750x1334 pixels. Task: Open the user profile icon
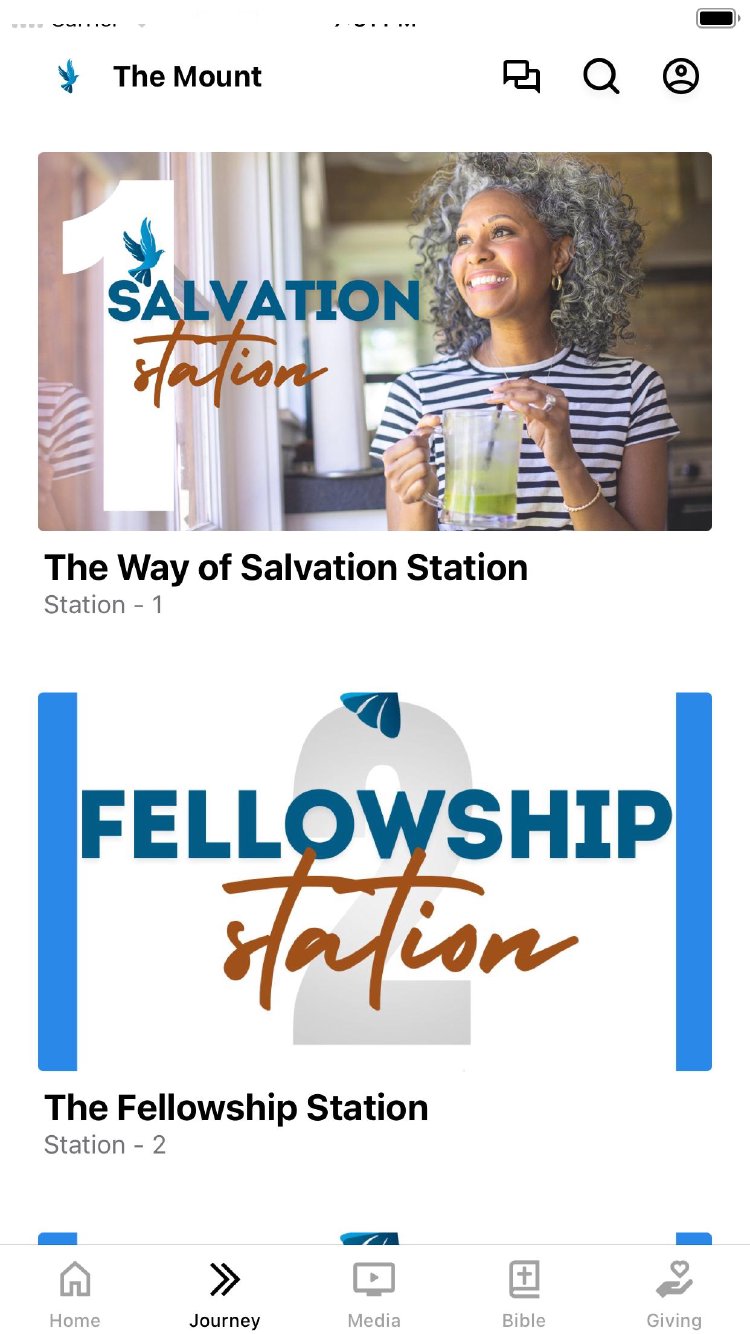[x=681, y=77]
